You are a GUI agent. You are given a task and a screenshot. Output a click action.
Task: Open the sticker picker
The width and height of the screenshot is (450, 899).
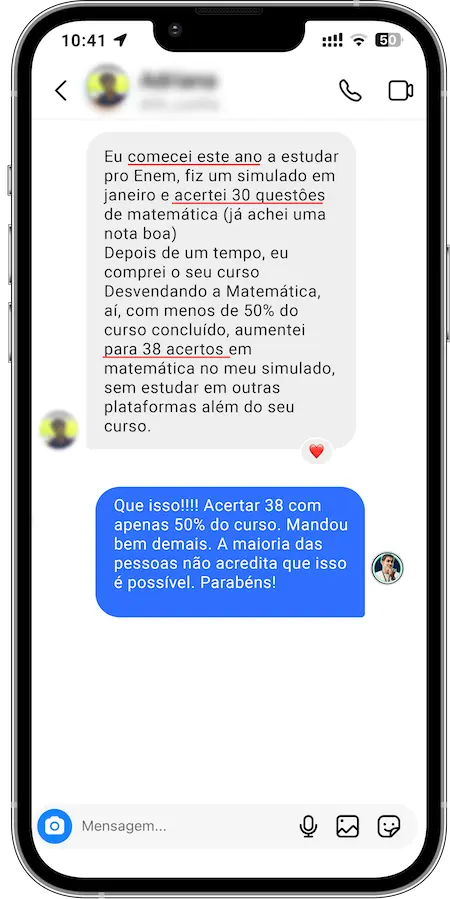(x=389, y=826)
